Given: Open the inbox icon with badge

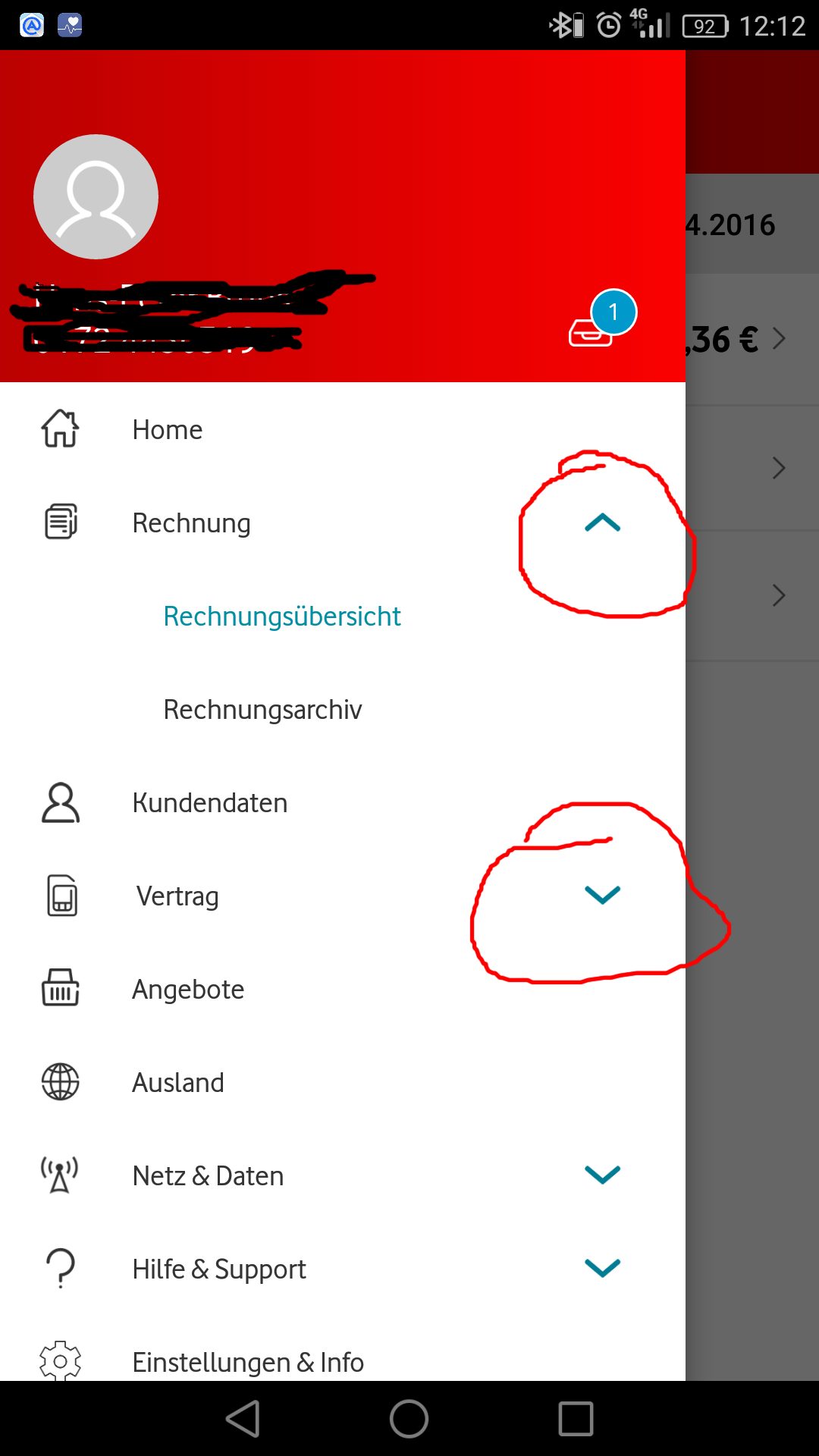Looking at the screenshot, I should [x=592, y=331].
